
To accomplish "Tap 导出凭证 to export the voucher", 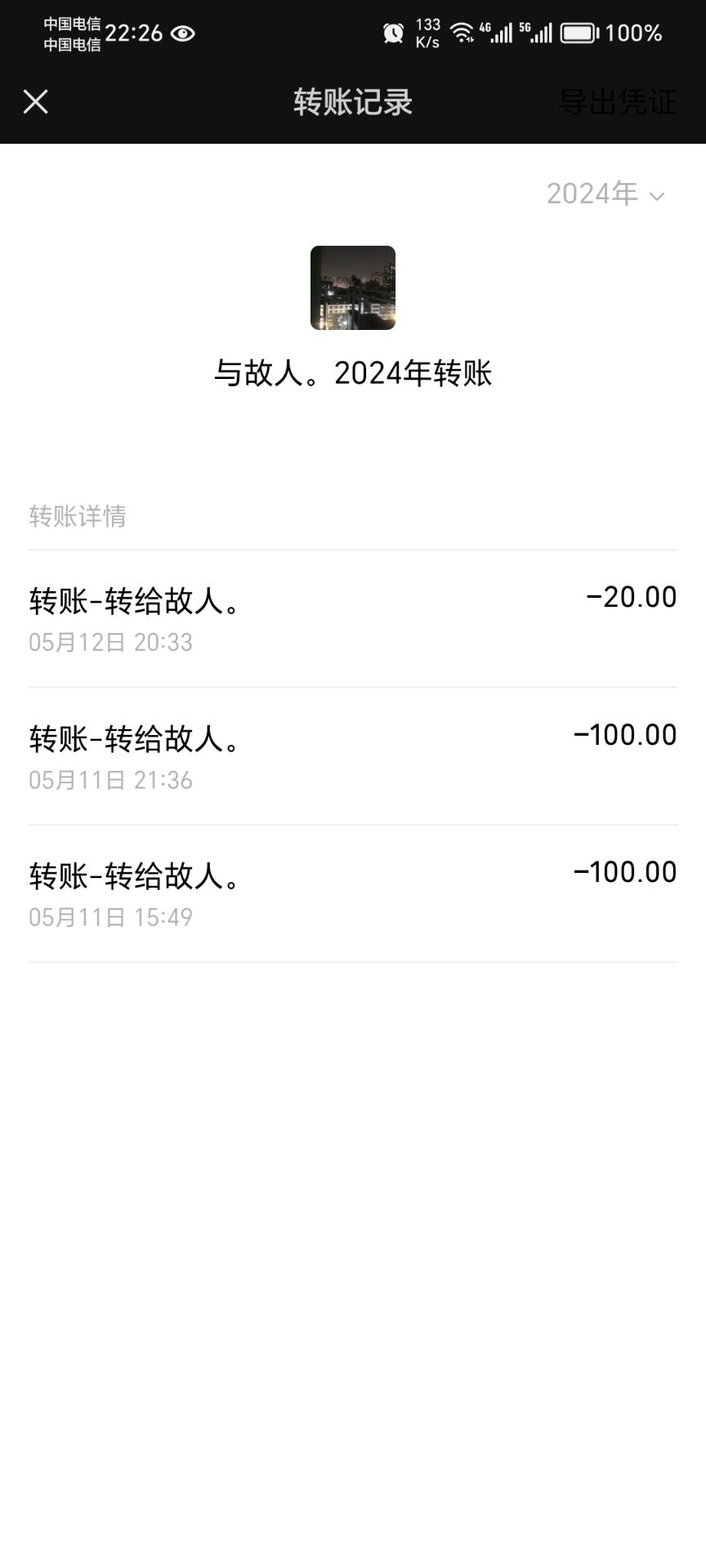I will pos(618,102).
